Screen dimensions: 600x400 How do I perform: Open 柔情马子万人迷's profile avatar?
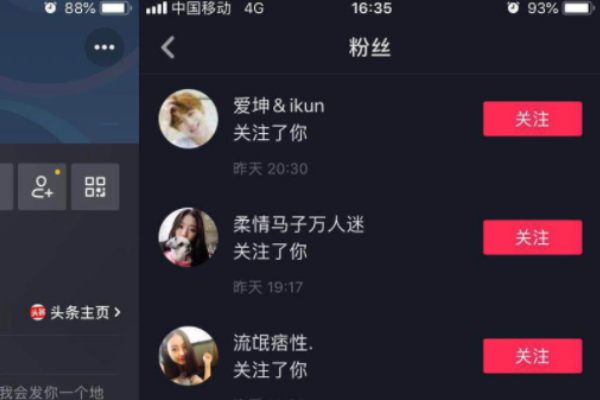point(188,237)
